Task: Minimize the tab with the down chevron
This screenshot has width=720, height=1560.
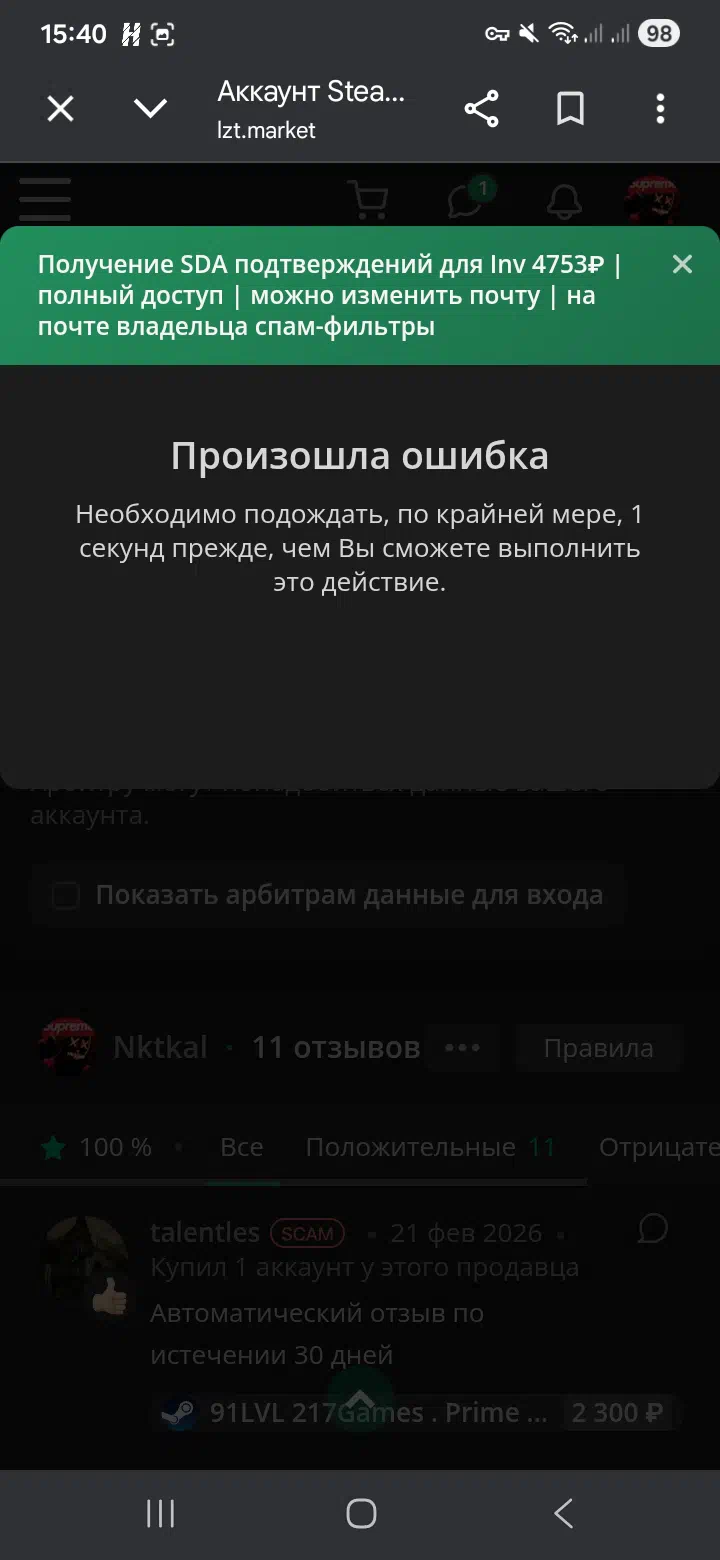Action: point(150,108)
